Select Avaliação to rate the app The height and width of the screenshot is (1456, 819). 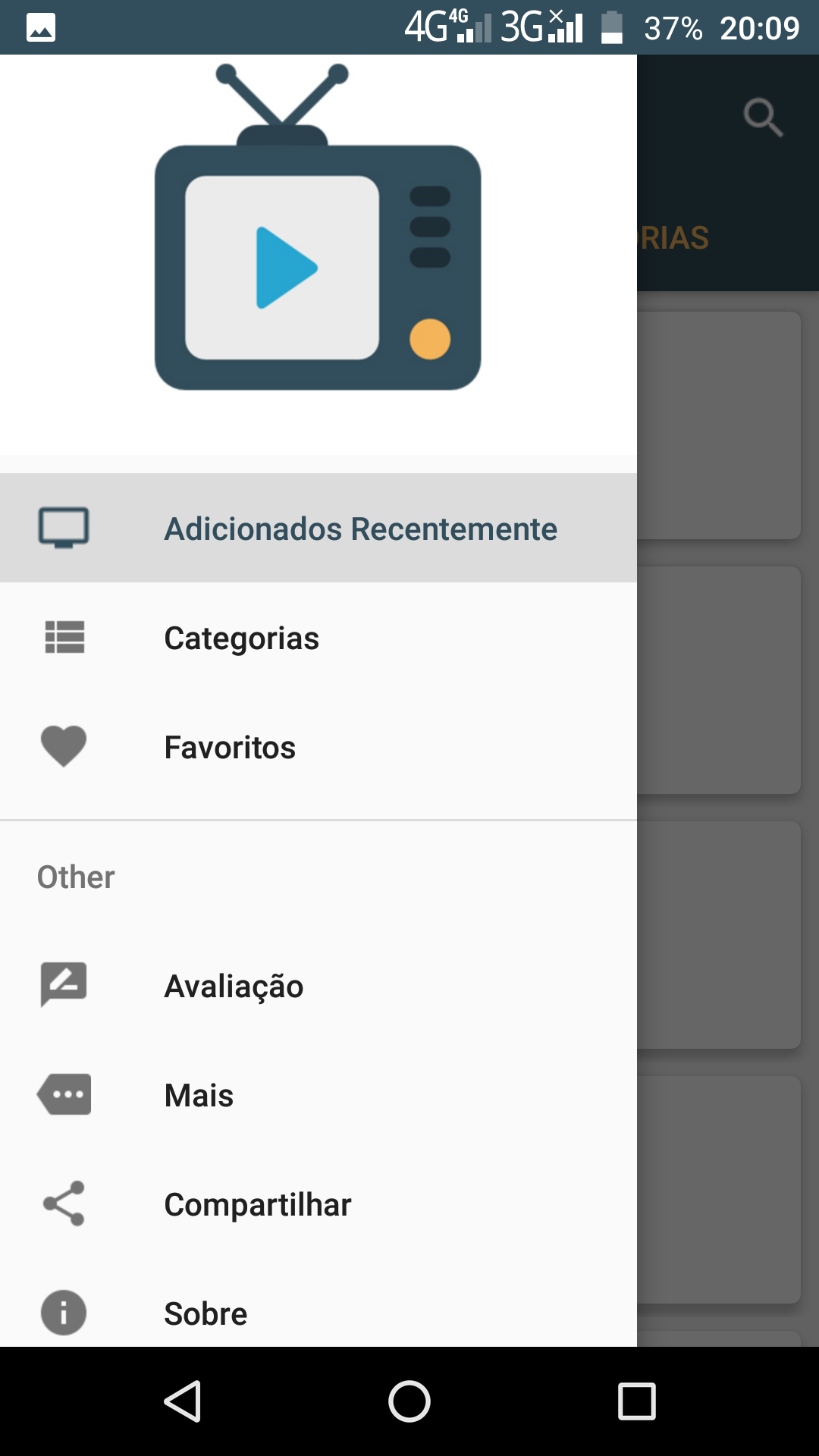pyautogui.click(x=234, y=985)
